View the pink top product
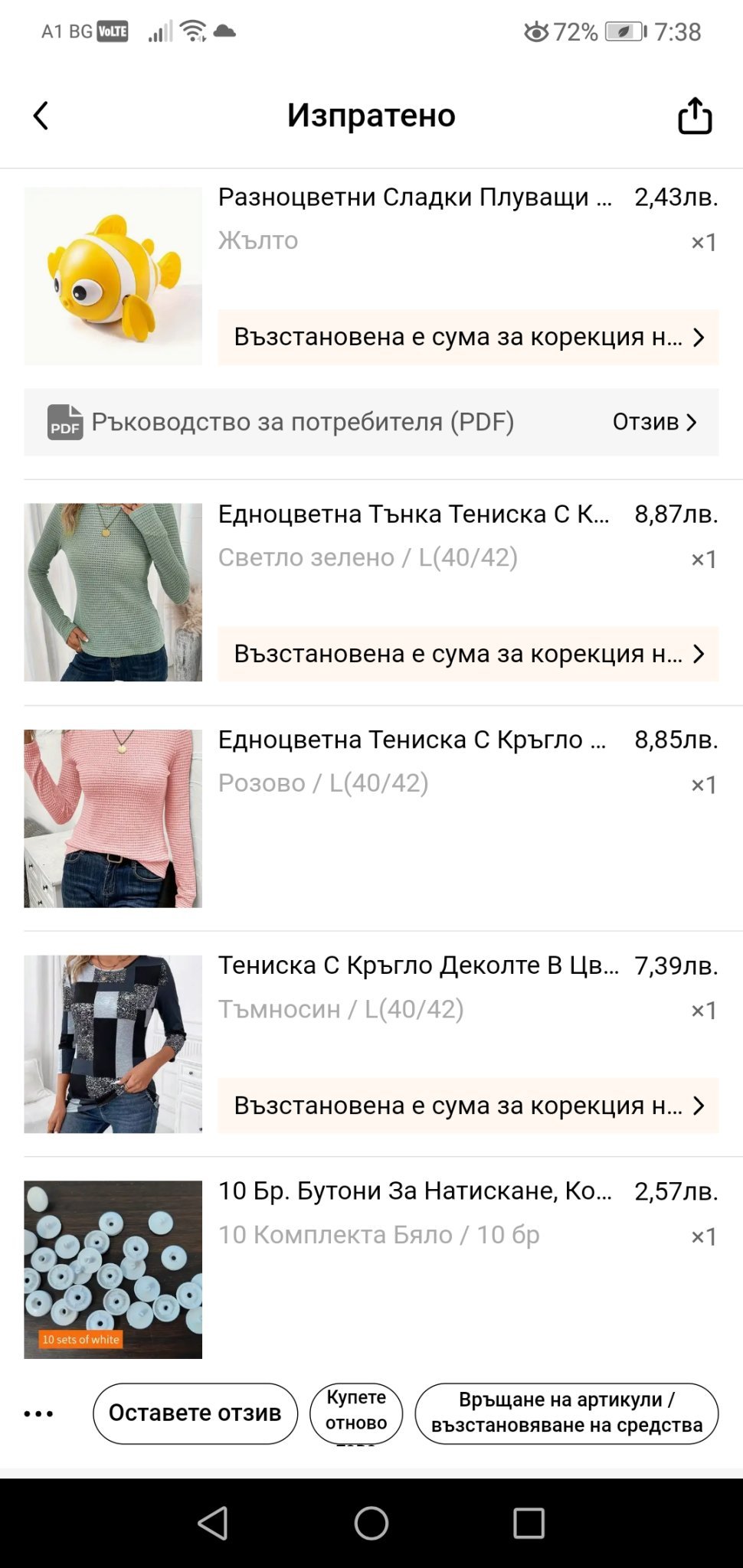Screen dimensions: 743x1568 coord(113,818)
